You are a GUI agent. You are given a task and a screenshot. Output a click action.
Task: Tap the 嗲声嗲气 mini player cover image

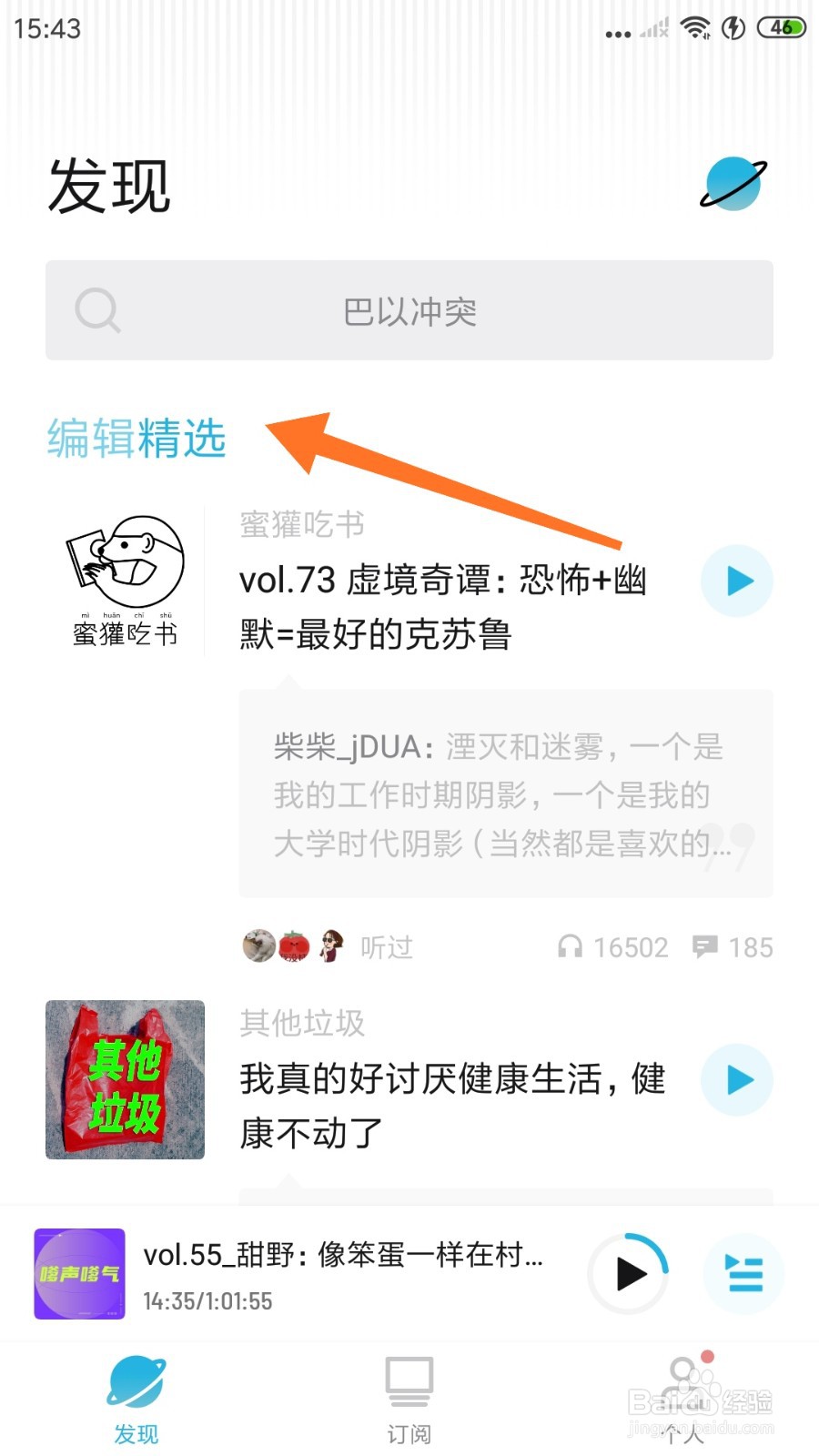[78, 1274]
